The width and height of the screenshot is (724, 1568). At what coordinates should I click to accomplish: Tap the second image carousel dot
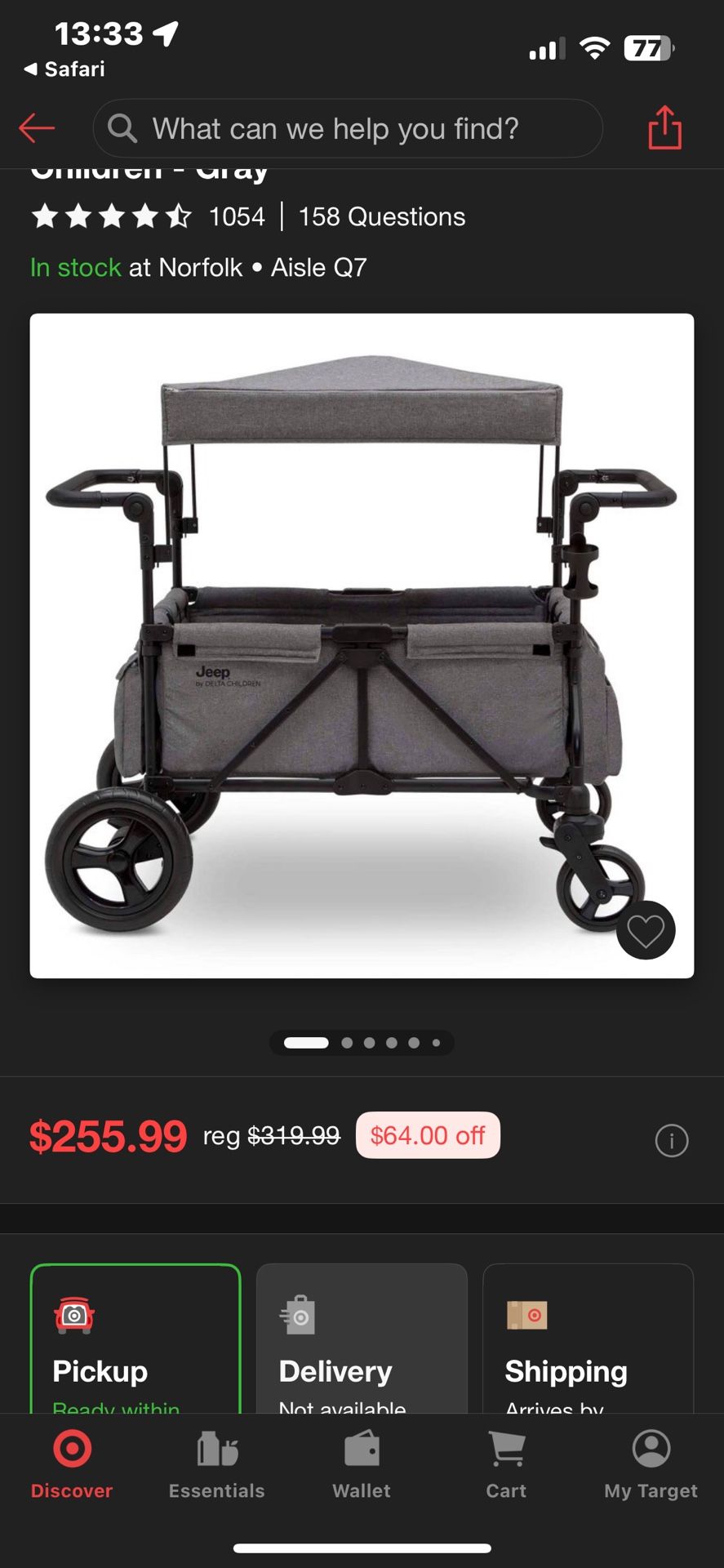tap(346, 1043)
